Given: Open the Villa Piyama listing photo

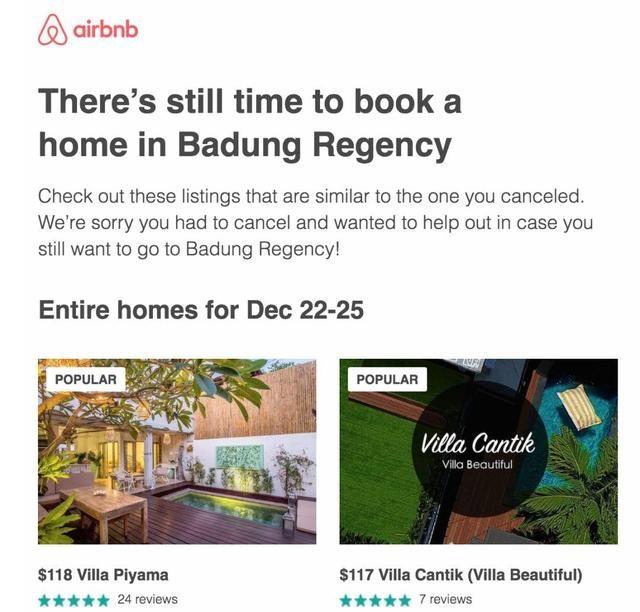Looking at the screenshot, I should click(x=177, y=451).
